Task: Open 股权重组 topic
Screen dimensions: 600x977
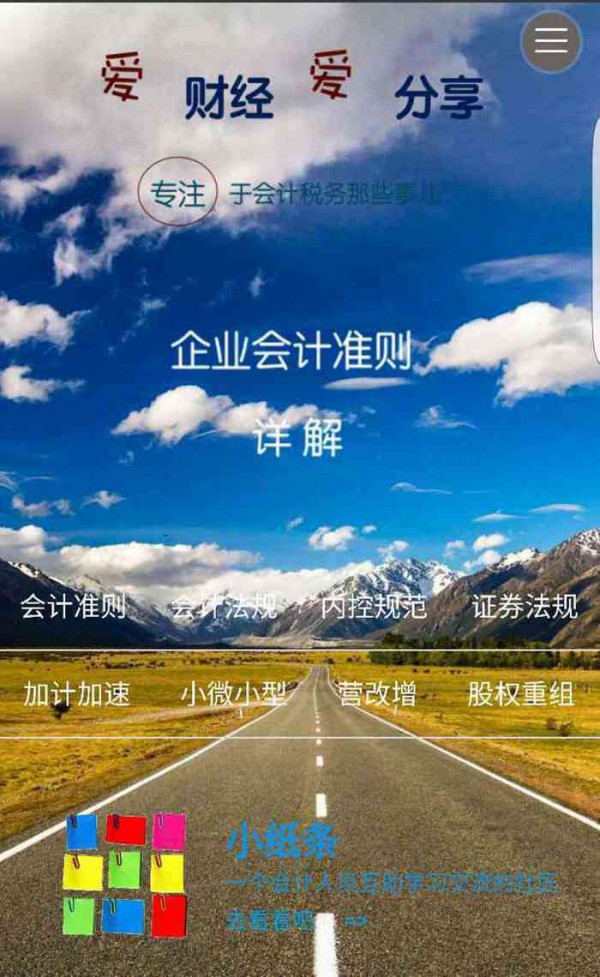Action: click(x=520, y=695)
